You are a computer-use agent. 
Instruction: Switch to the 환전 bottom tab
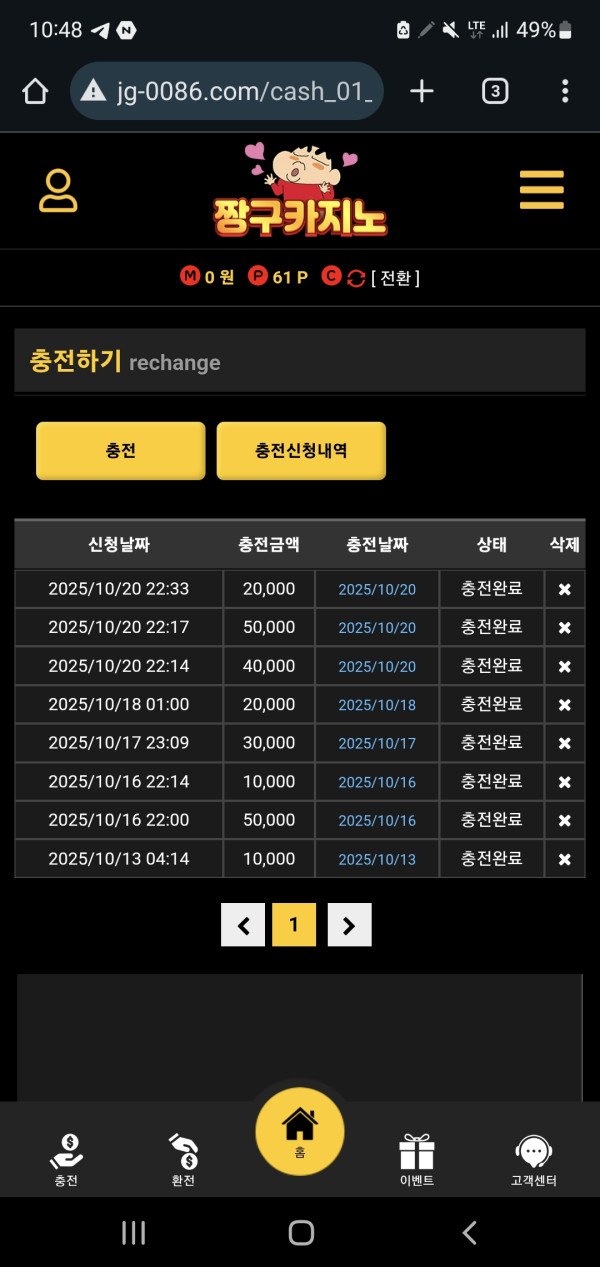(183, 1159)
